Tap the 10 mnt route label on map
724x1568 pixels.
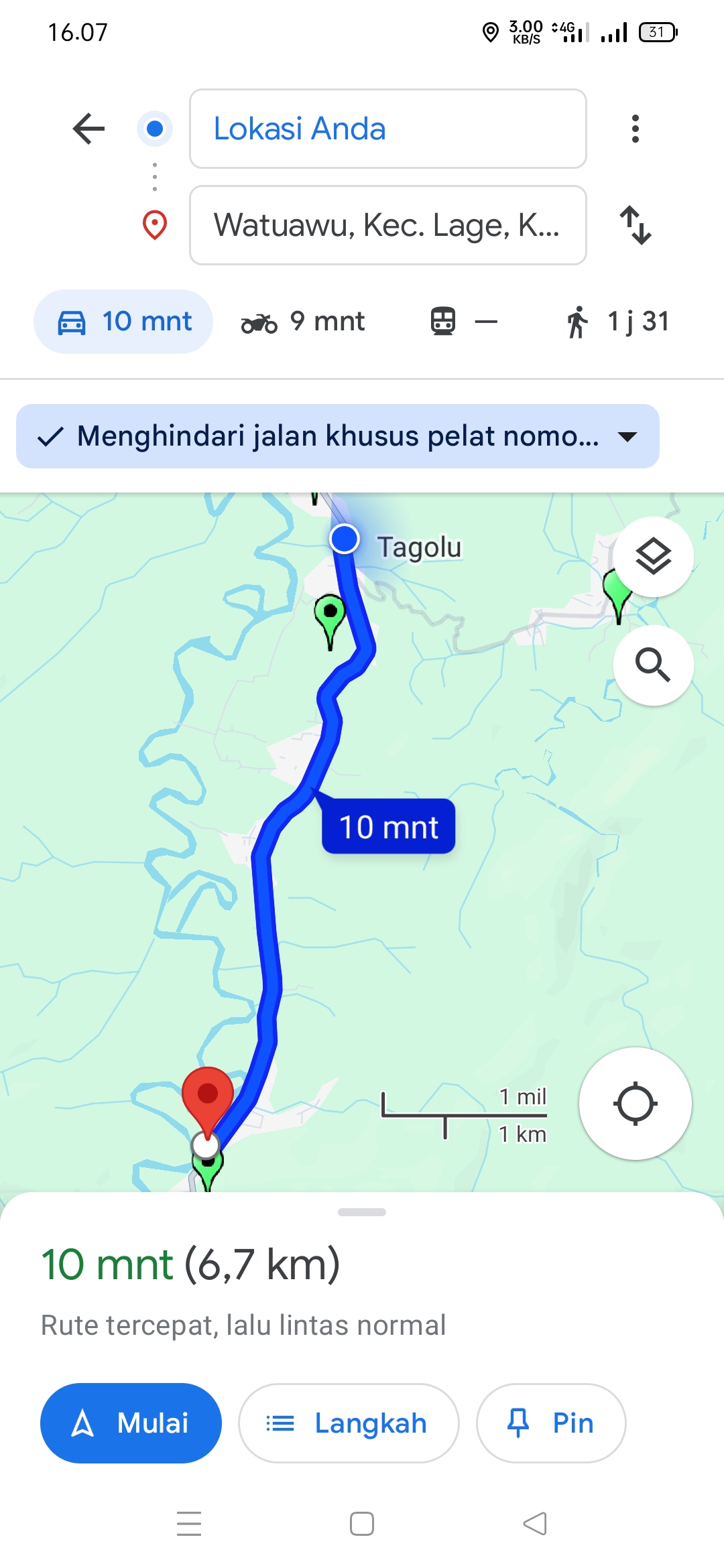click(389, 826)
